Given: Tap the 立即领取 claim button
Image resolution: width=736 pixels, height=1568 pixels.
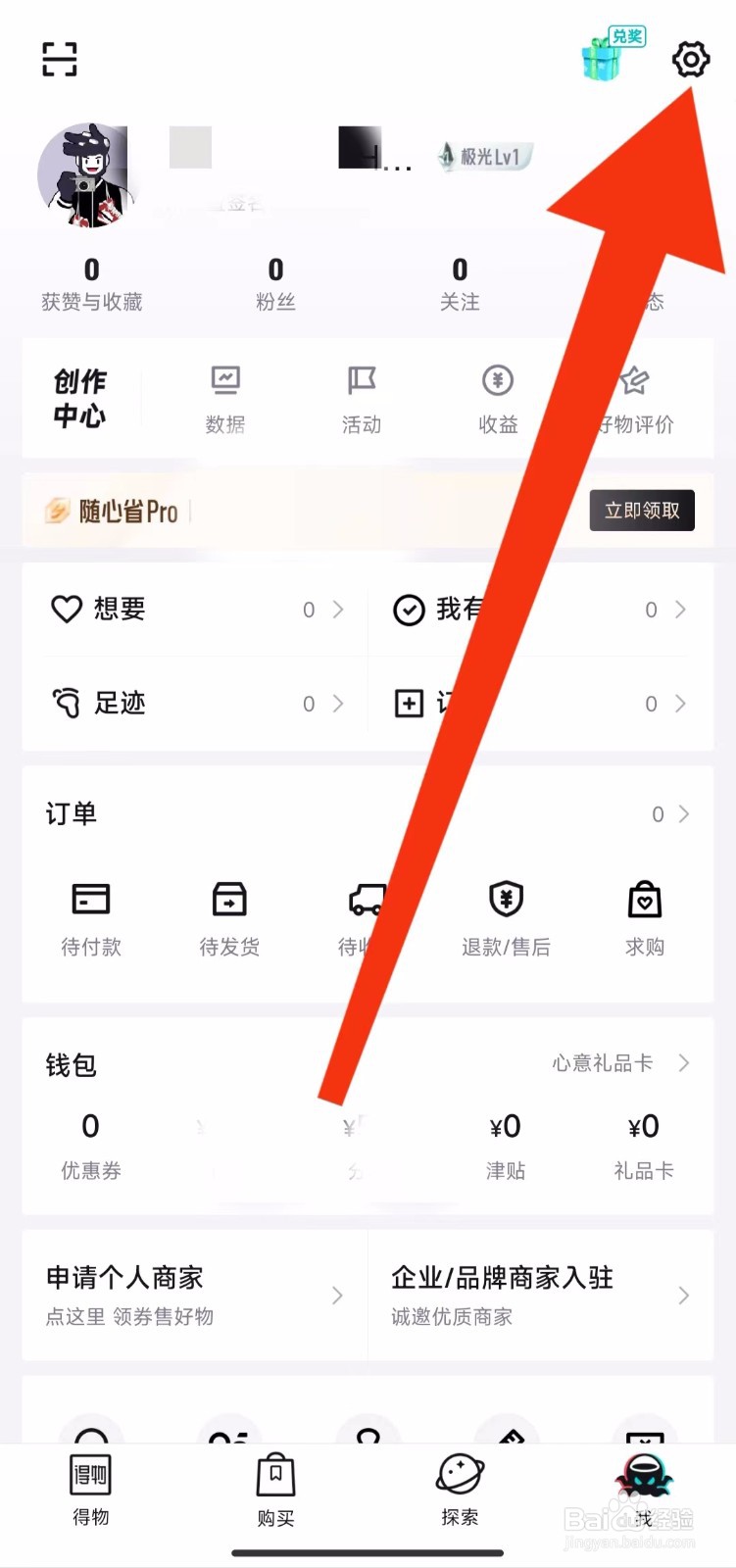Looking at the screenshot, I should (x=642, y=511).
